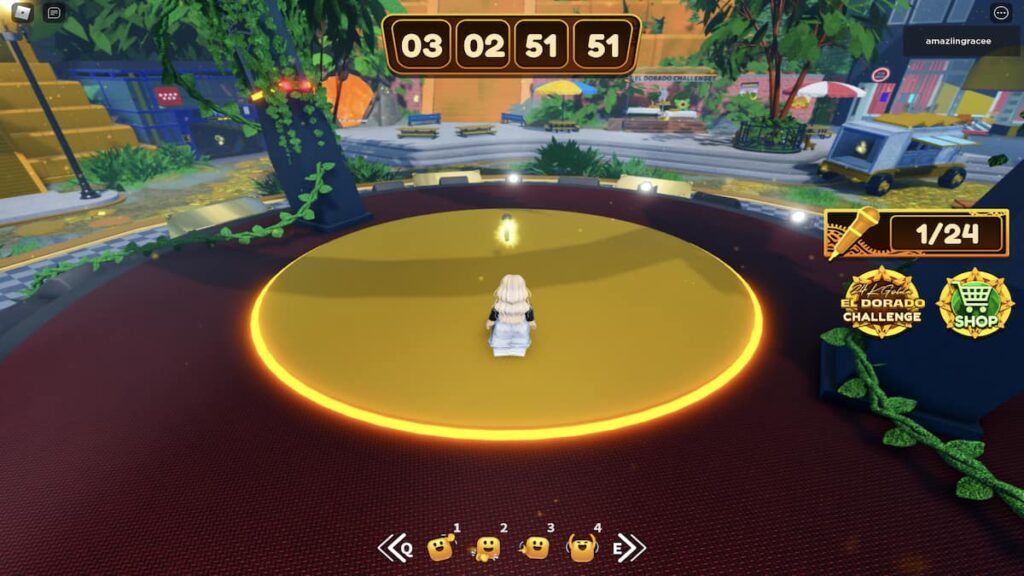Open the Shop

coord(975,303)
